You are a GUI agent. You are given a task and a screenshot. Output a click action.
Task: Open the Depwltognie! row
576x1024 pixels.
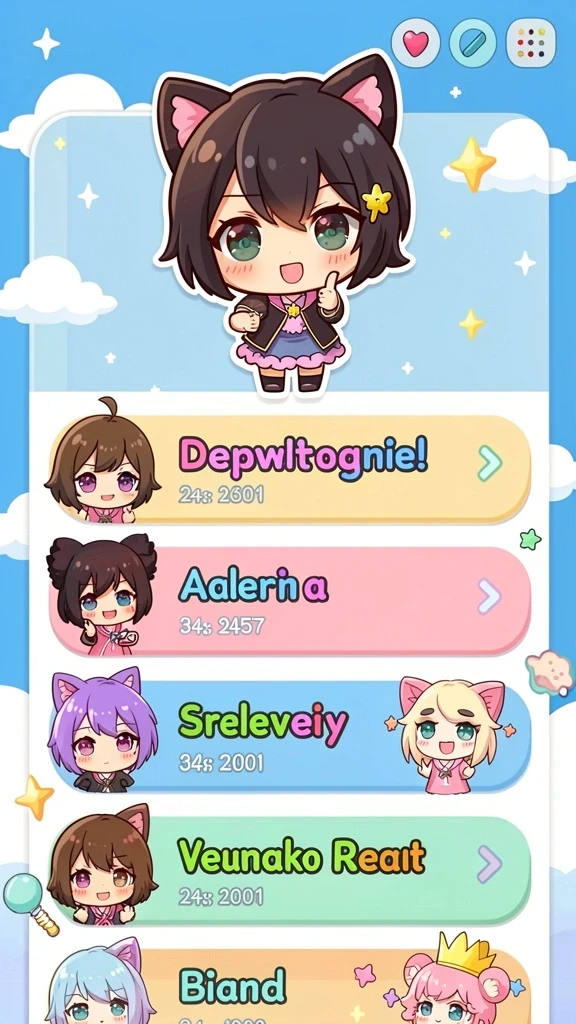point(290,468)
